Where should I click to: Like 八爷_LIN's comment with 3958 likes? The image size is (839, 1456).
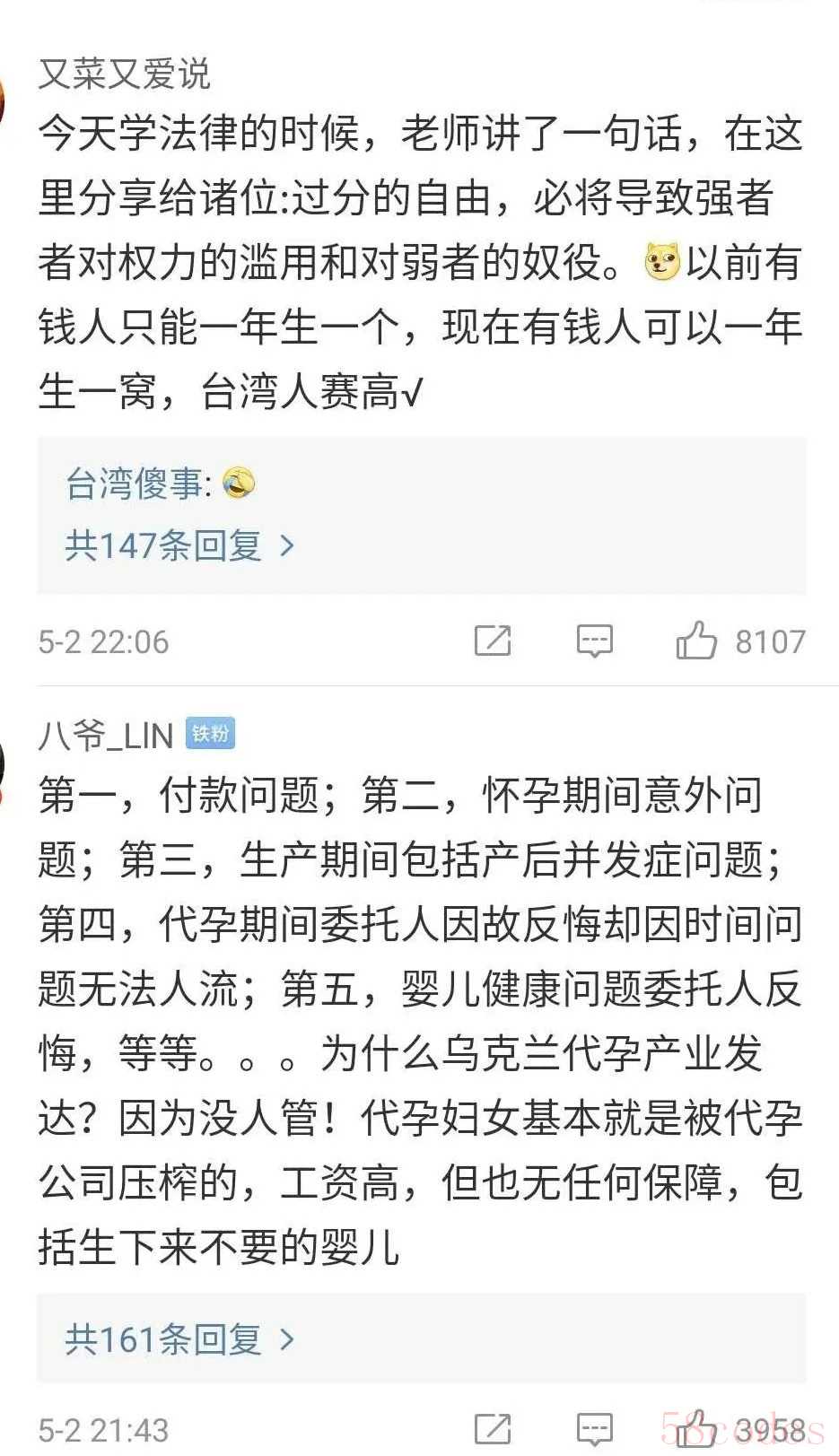coord(696,1428)
